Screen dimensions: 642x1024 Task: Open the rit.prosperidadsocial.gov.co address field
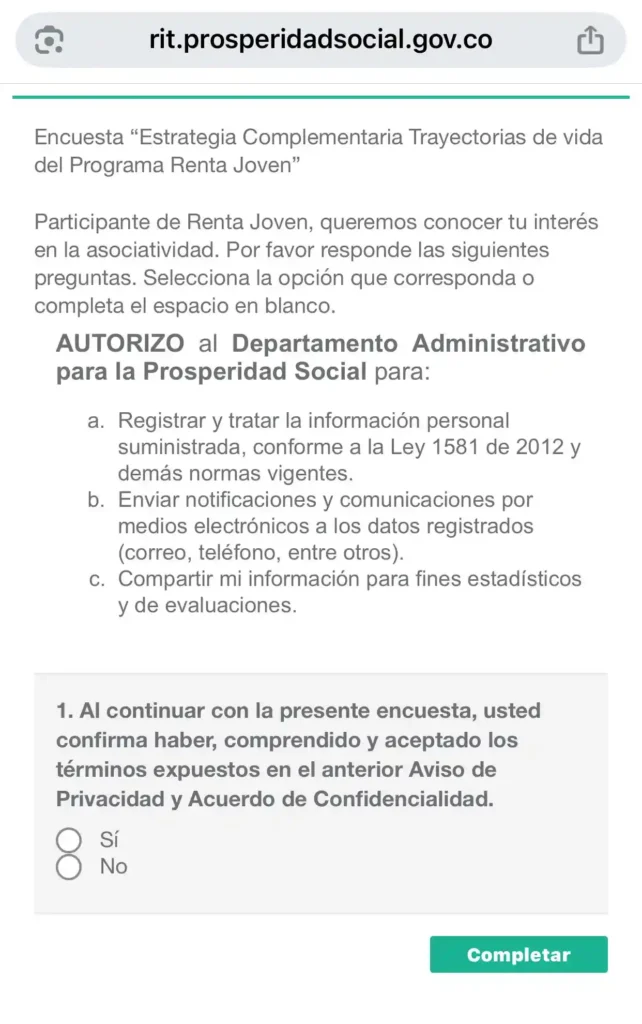coord(320,40)
